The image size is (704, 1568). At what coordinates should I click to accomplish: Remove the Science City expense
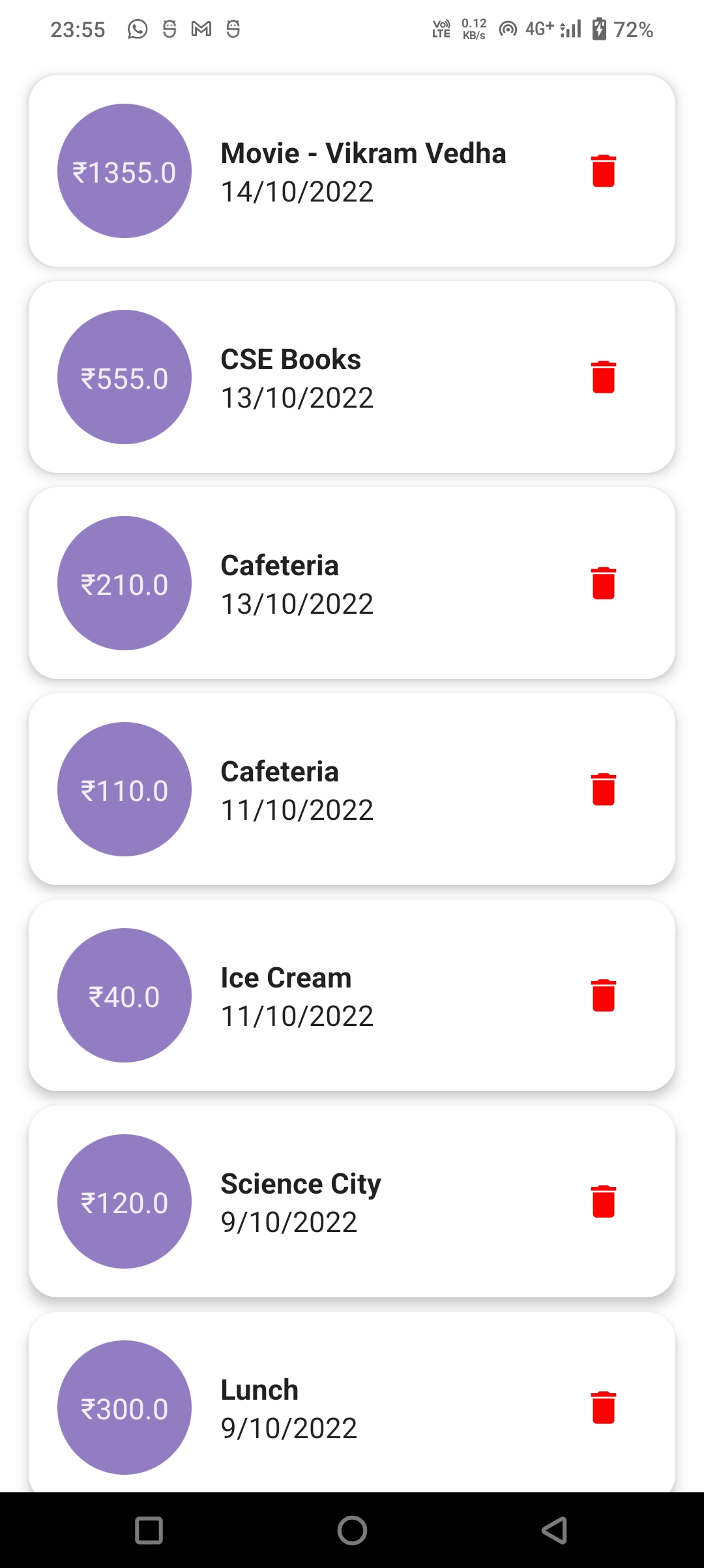604,1201
